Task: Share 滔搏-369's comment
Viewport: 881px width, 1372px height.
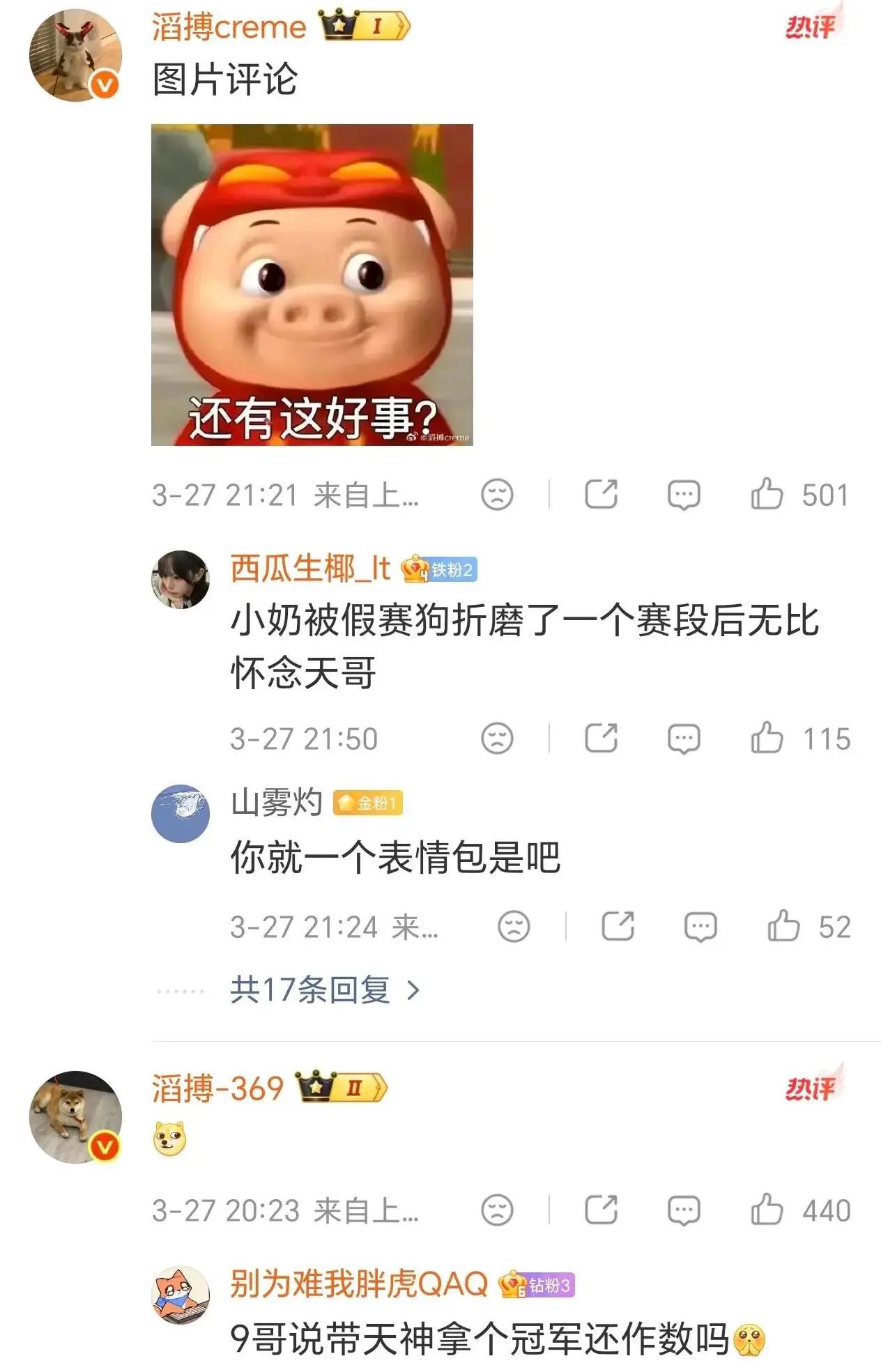Action: click(x=601, y=1210)
